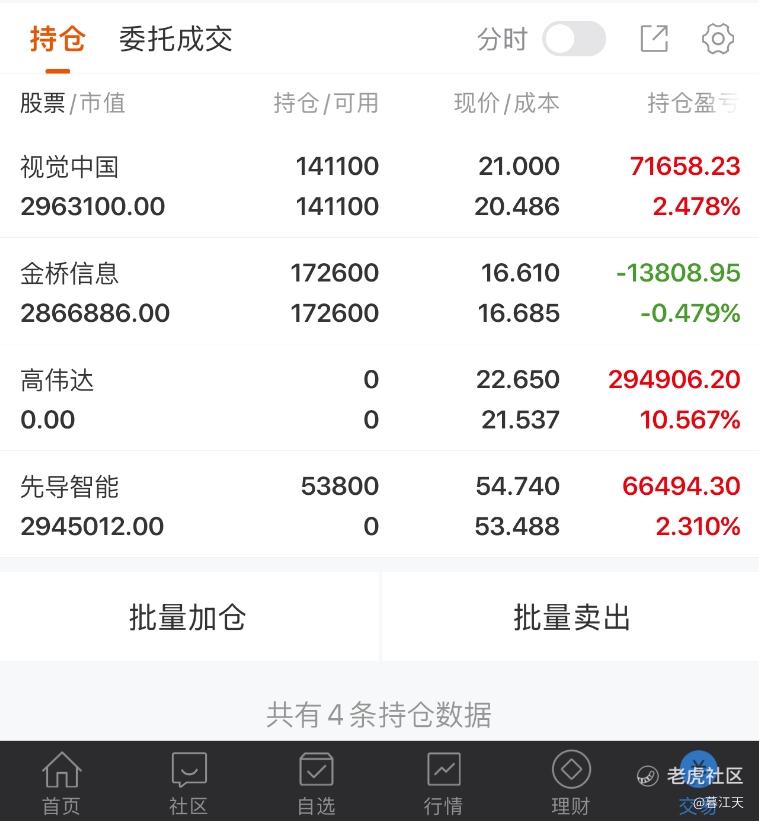Image resolution: width=759 pixels, height=821 pixels.
Task: Toggle the 分时 switch
Action: [x=573, y=39]
